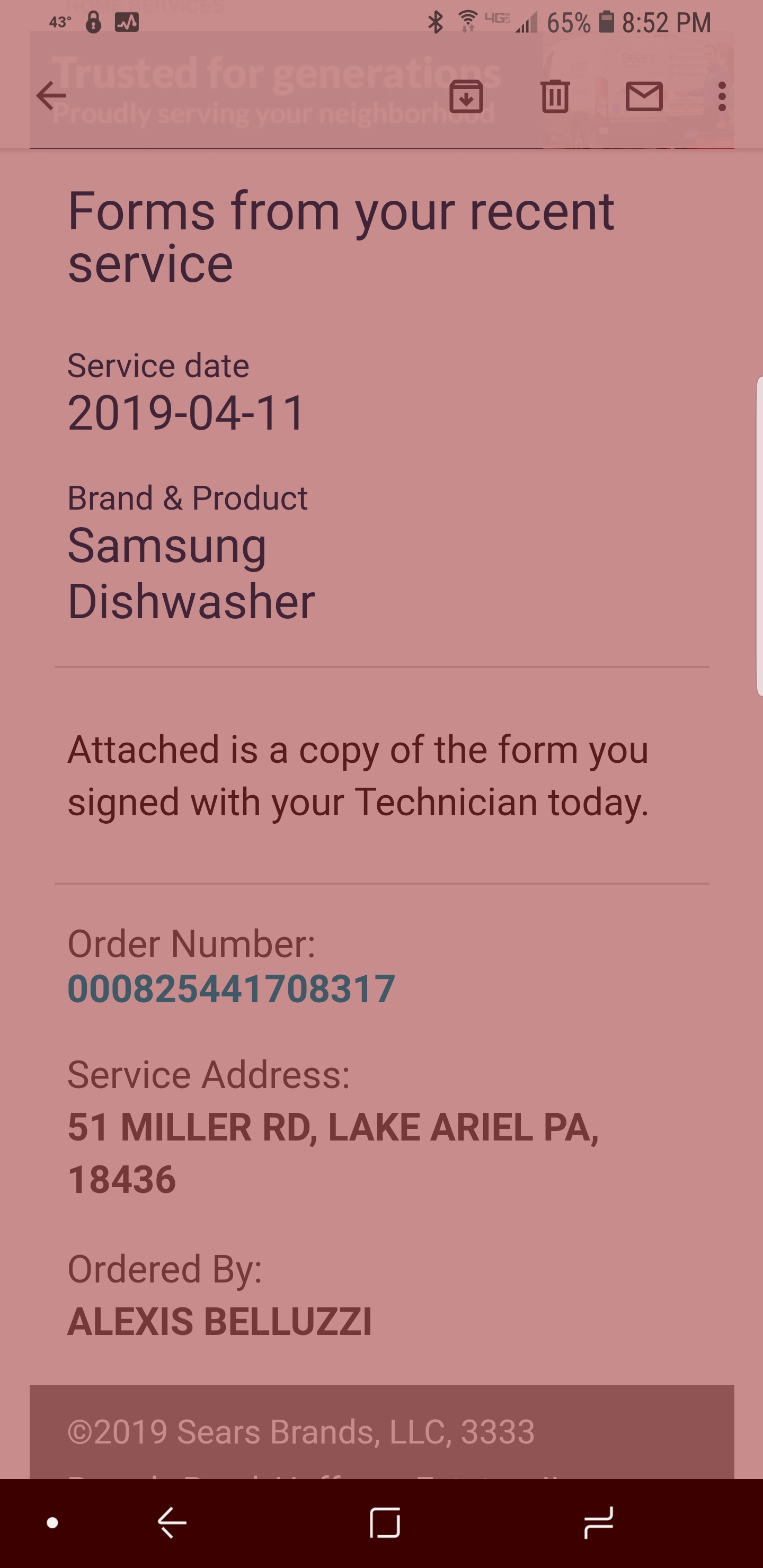The image size is (763, 1568).
Task: Mark email unread with envelope icon
Action: tap(644, 97)
